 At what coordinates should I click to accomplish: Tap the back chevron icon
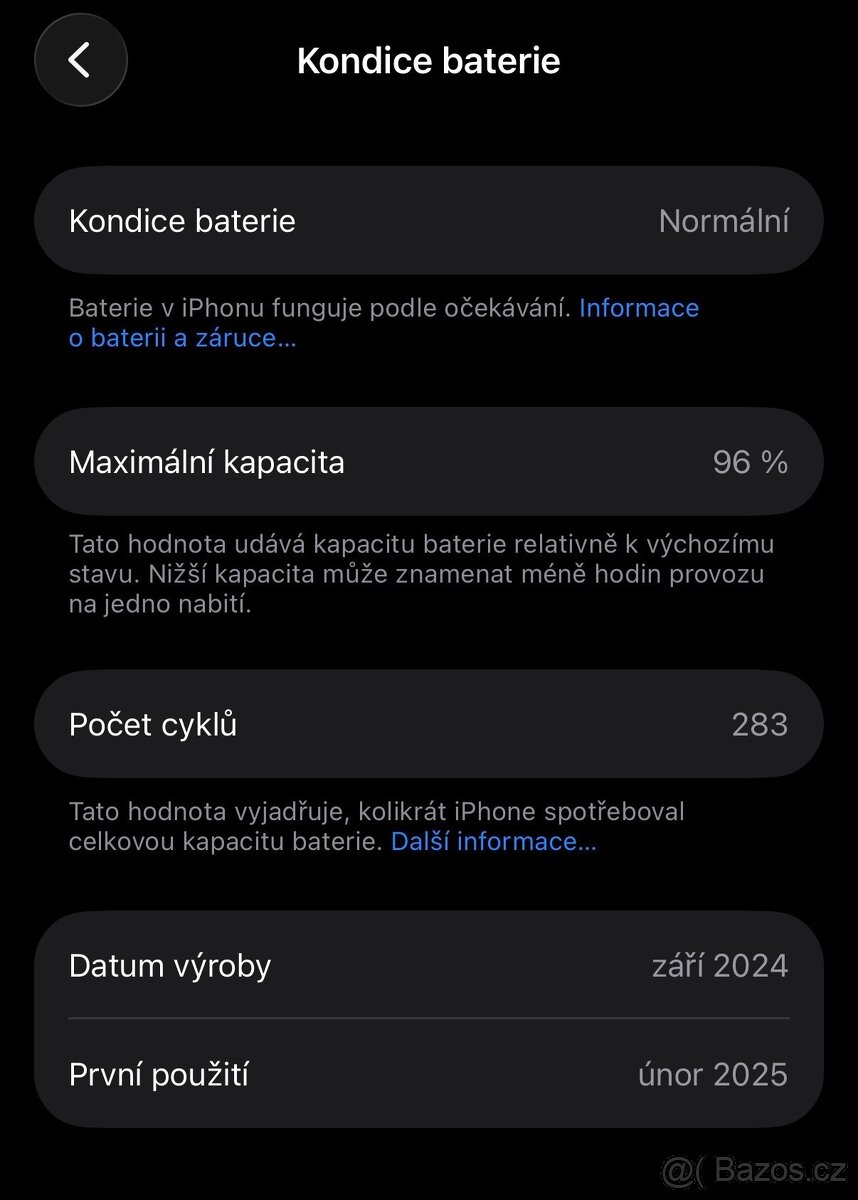pos(80,60)
